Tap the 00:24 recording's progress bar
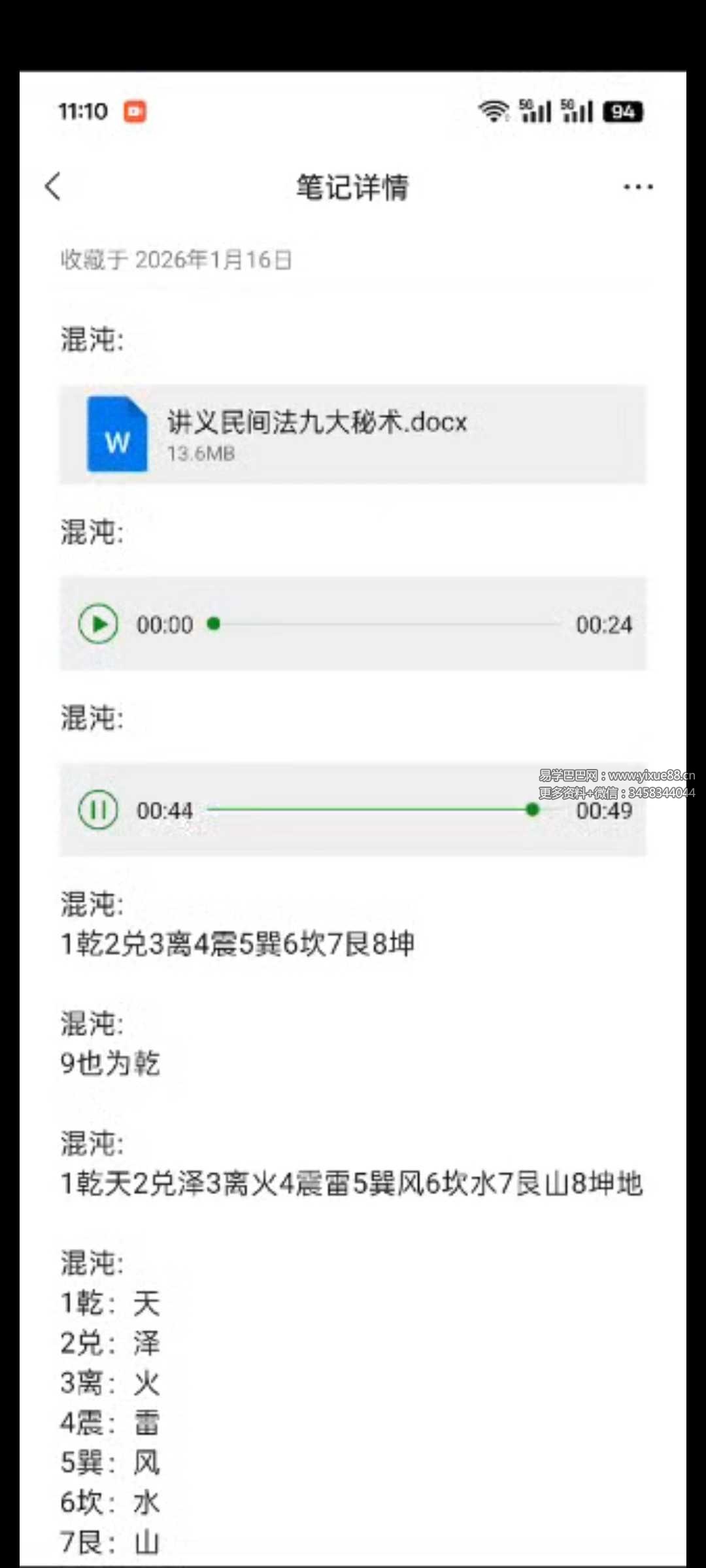 [386, 625]
